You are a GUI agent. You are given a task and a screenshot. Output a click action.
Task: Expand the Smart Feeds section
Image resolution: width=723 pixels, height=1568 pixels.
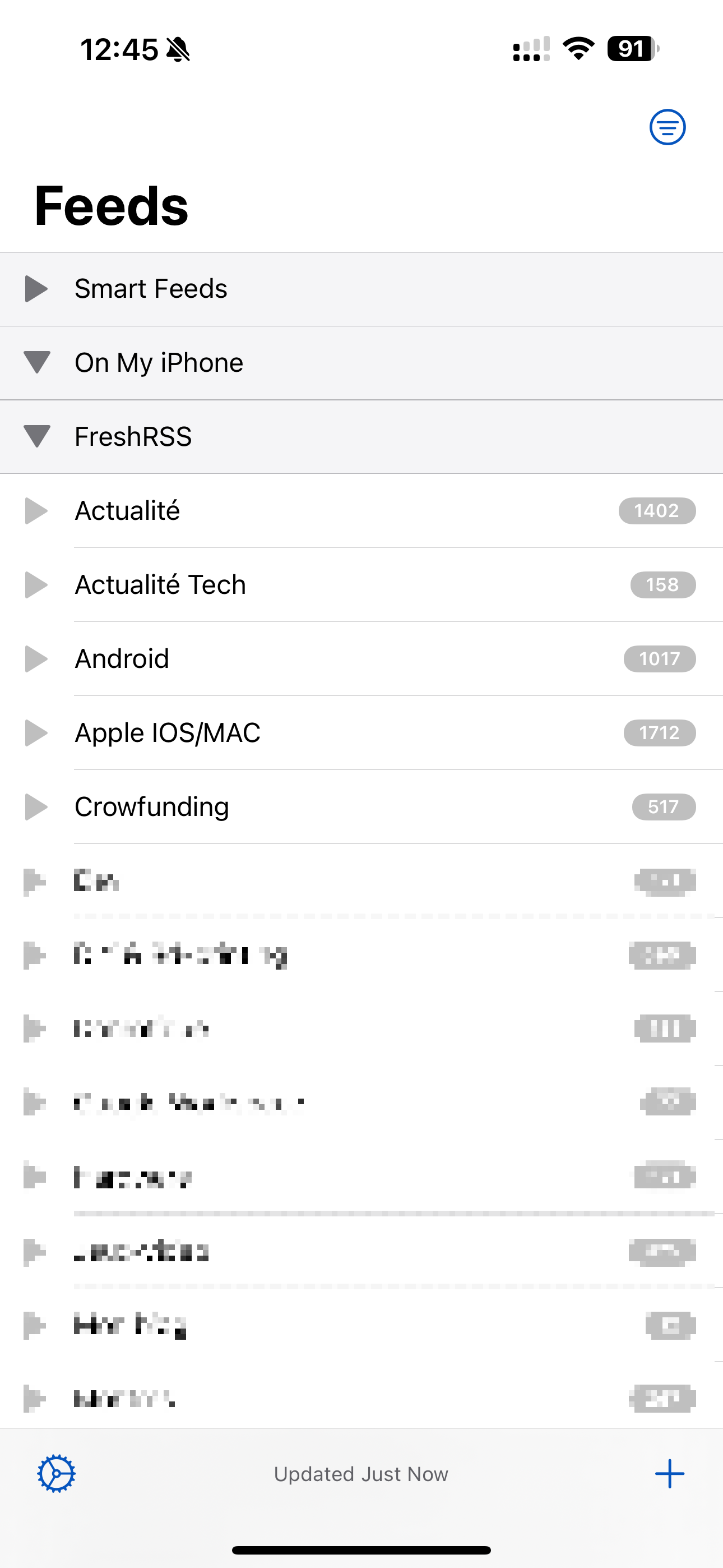tap(36, 288)
